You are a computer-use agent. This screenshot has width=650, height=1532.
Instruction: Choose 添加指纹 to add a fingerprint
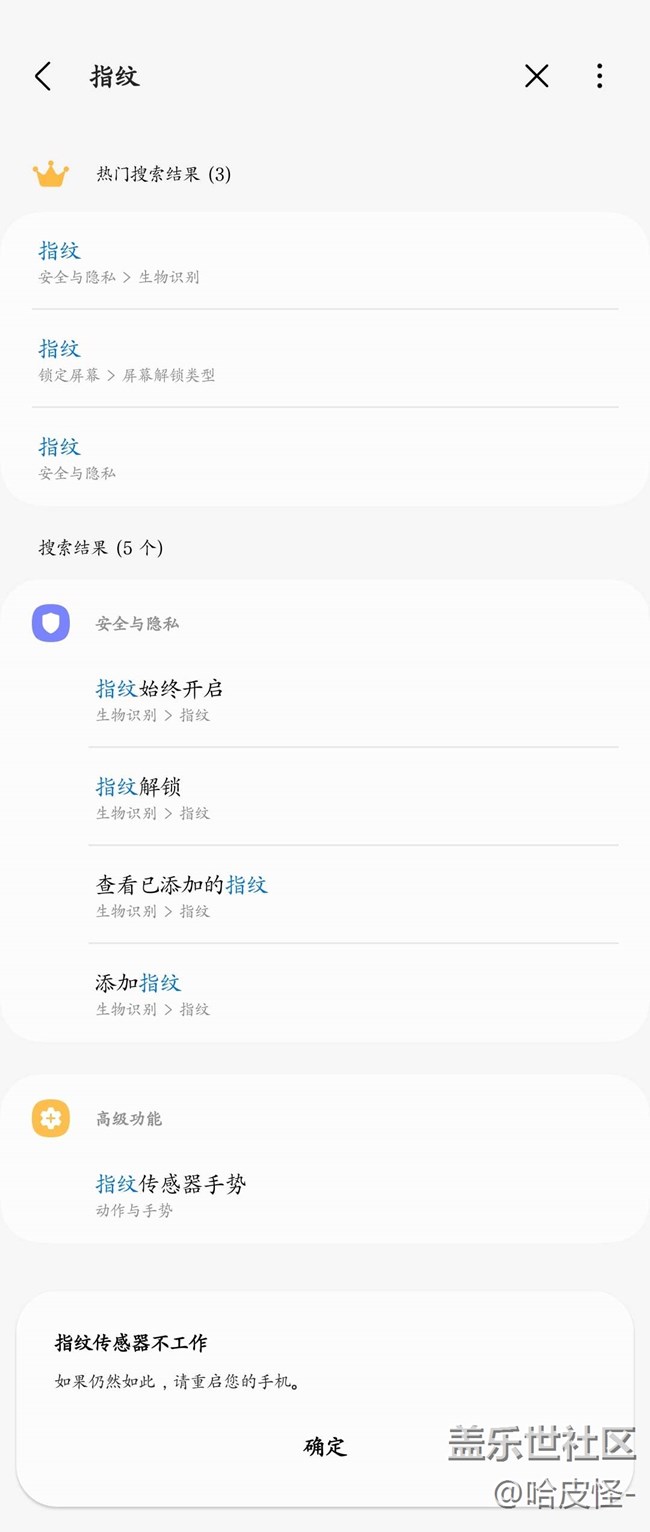(353, 993)
